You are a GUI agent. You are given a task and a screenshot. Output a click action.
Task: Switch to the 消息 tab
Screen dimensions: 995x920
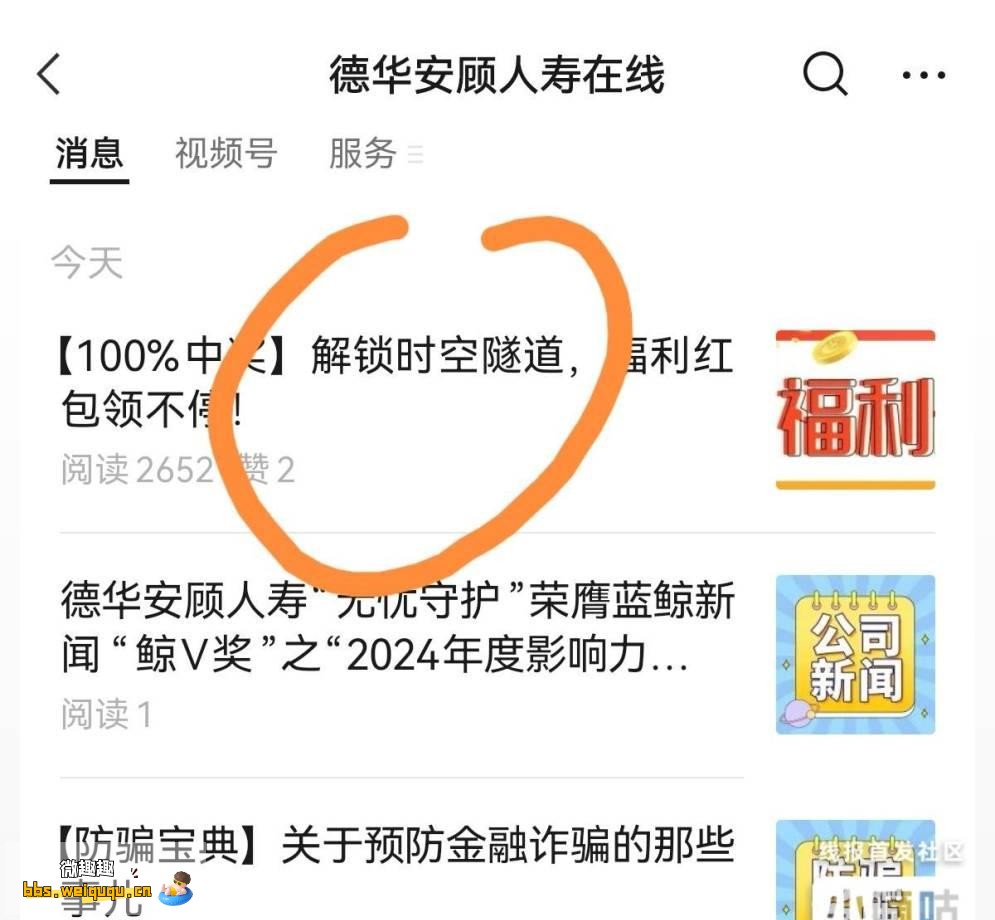point(89,154)
